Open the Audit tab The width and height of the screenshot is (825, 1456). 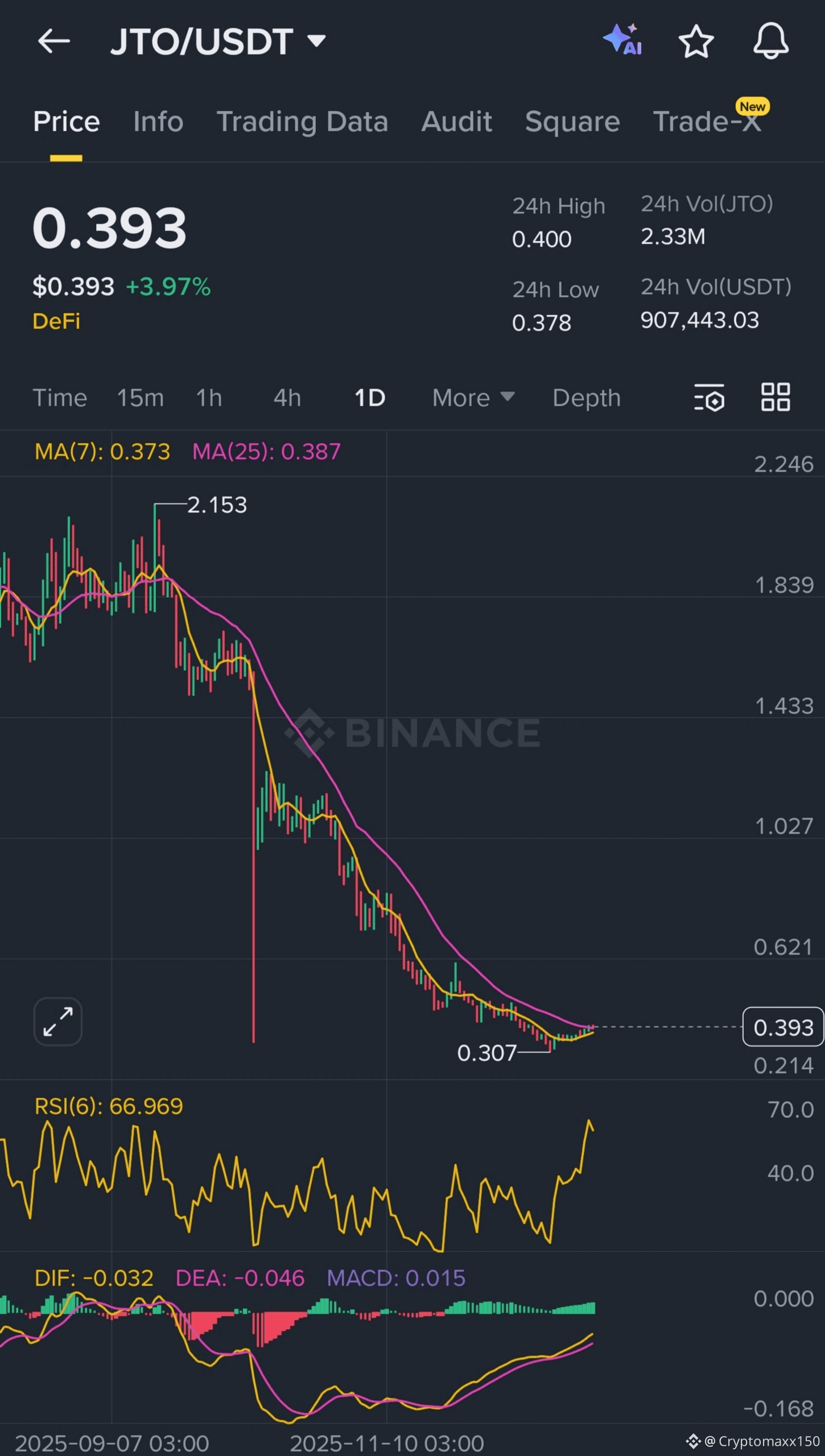click(456, 122)
